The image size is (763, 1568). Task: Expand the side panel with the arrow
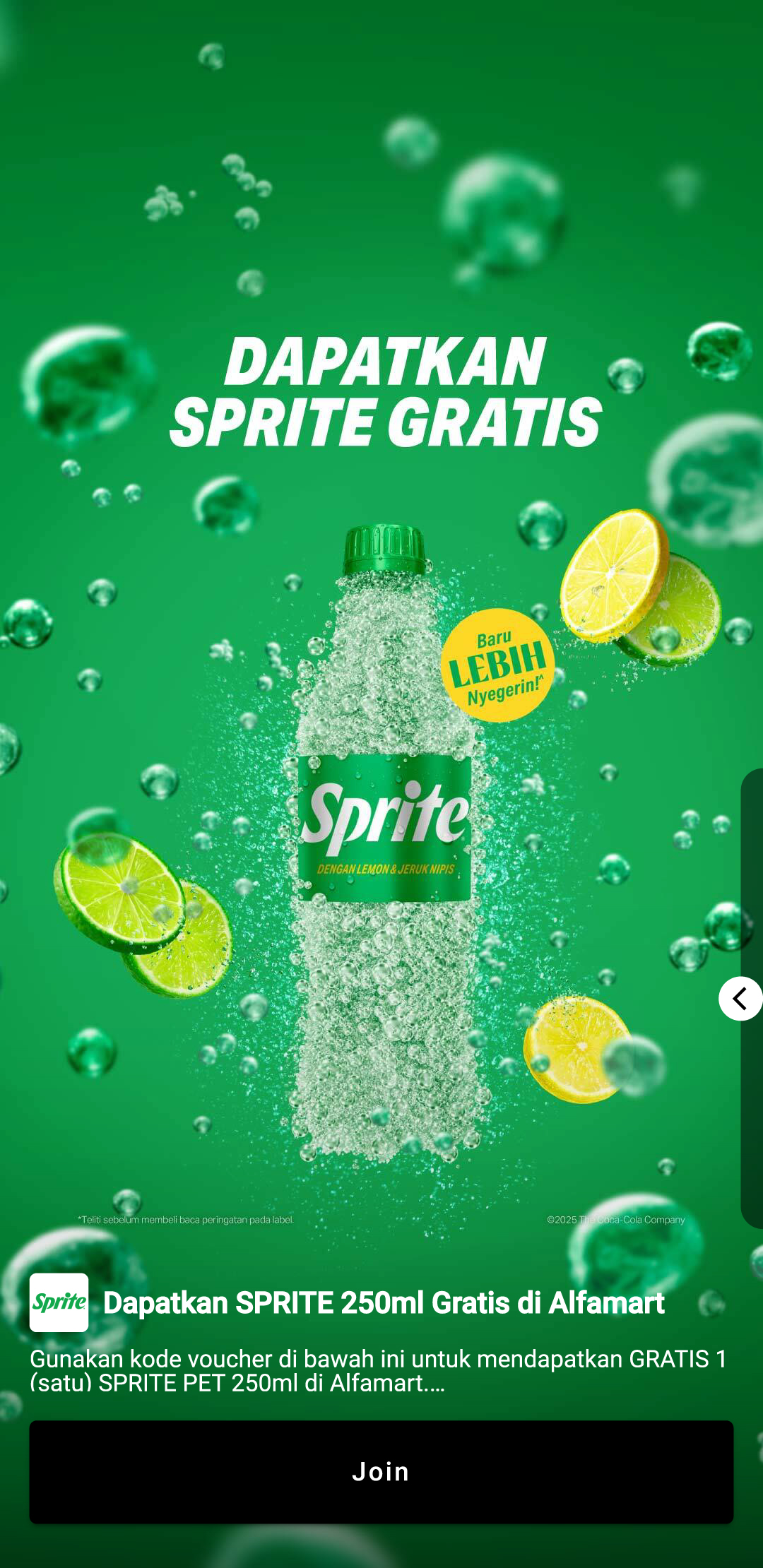point(740,999)
